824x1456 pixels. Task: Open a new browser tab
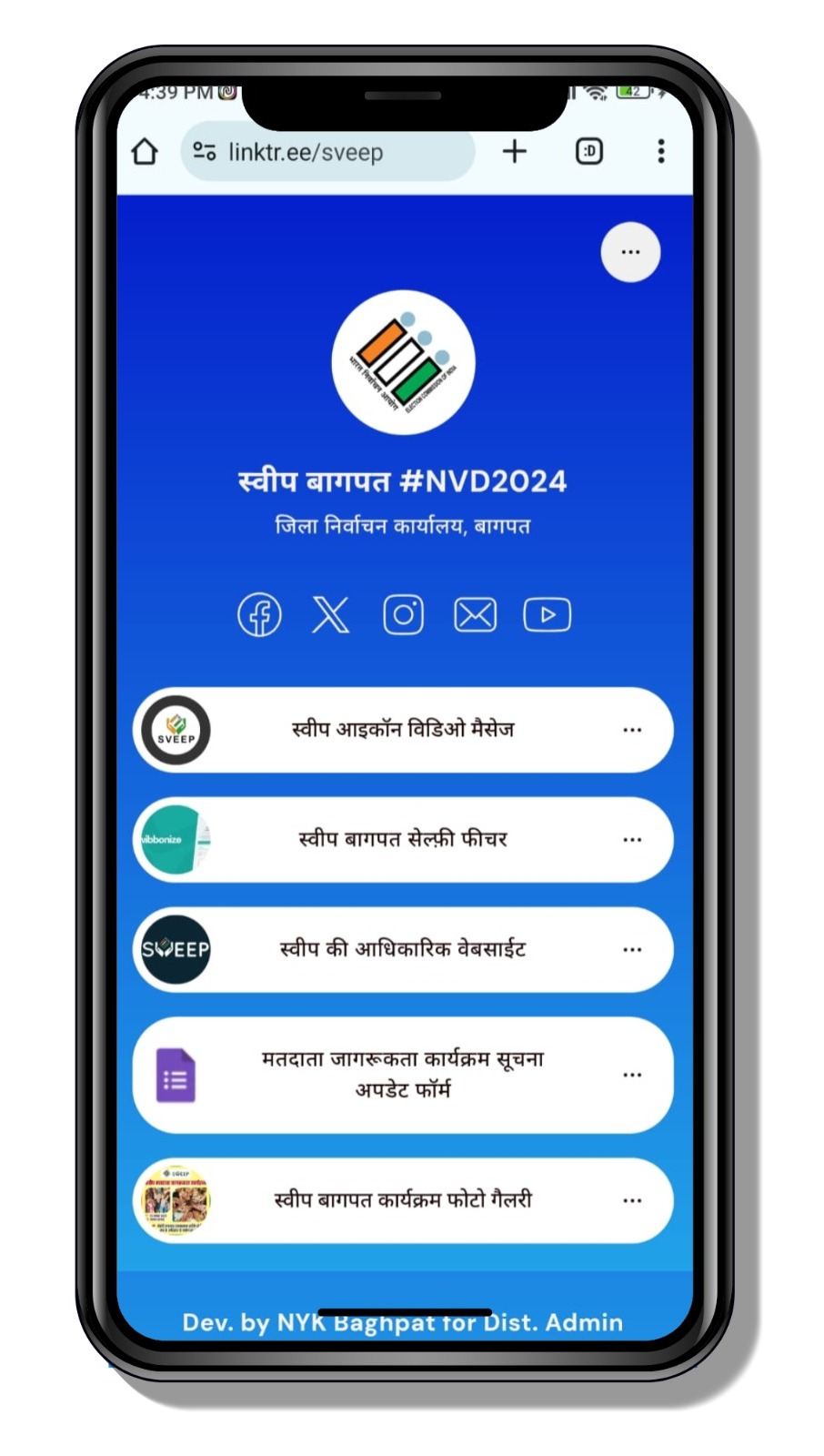515,151
